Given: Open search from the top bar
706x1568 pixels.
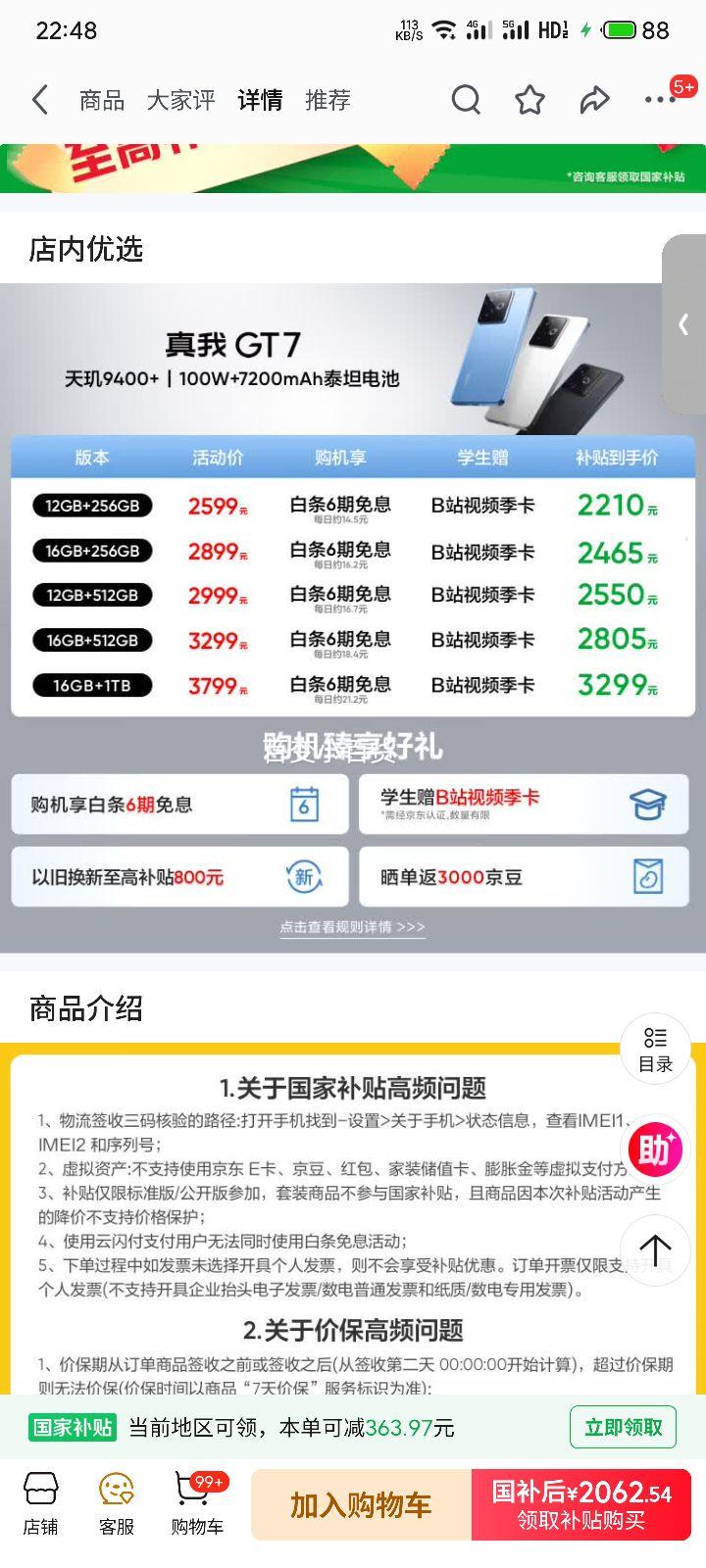Looking at the screenshot, I should (466, 100).
